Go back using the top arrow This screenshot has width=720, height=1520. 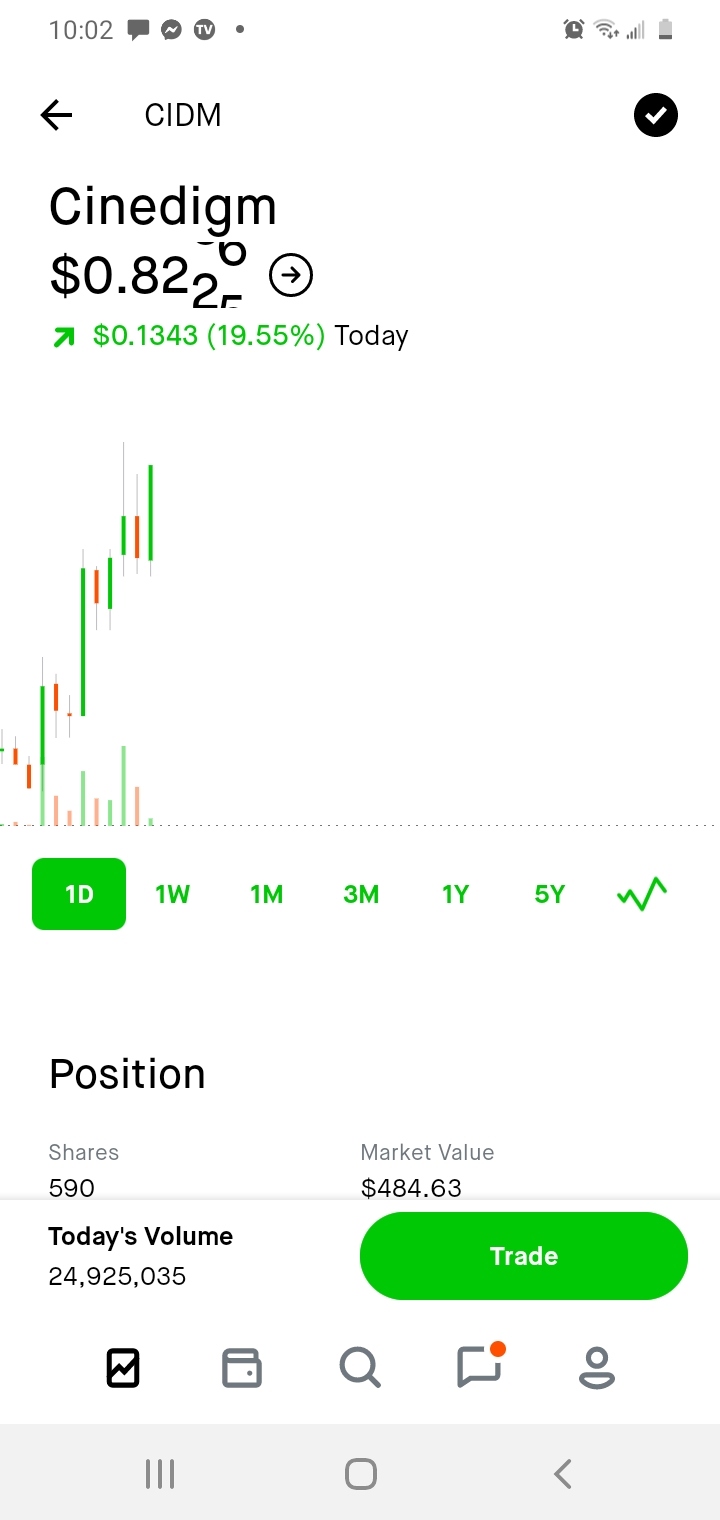coord(57,116)
